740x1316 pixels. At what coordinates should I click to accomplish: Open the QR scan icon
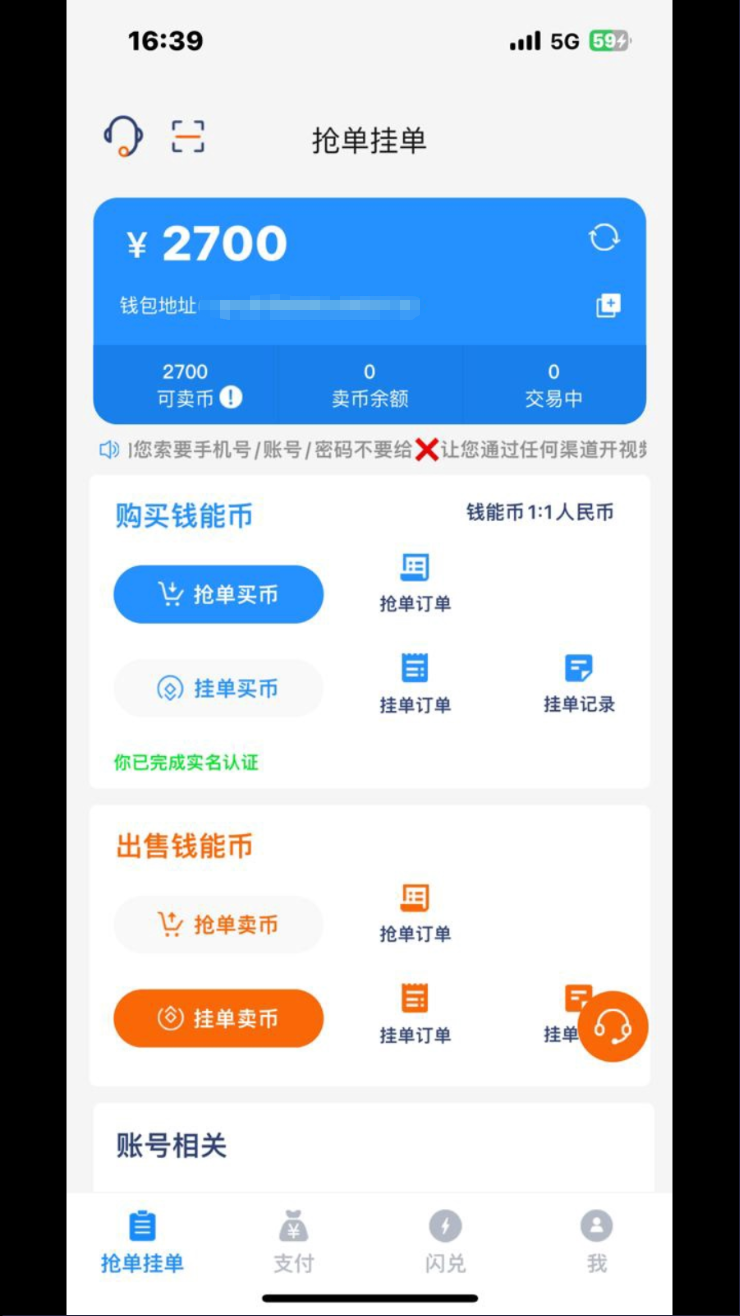coord(187,136)
